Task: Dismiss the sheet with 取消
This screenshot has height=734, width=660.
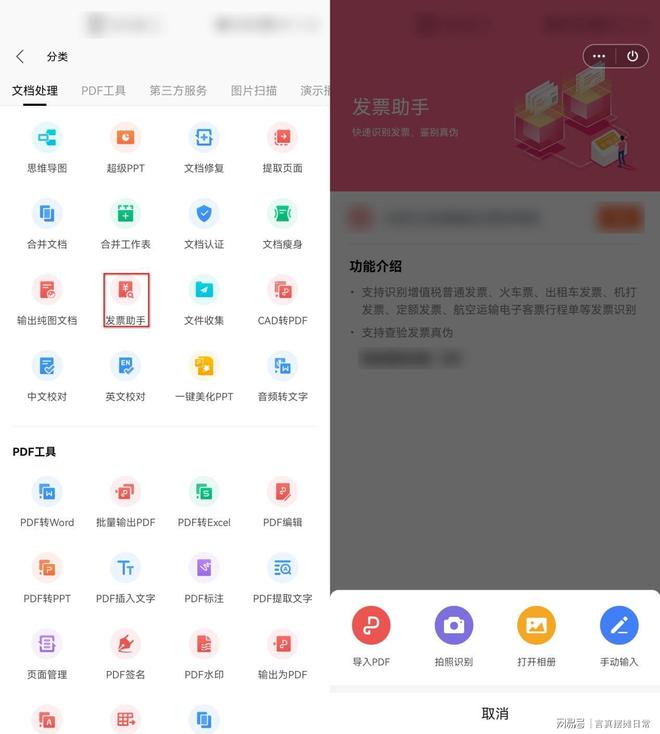Action: [x=495, y=713]
